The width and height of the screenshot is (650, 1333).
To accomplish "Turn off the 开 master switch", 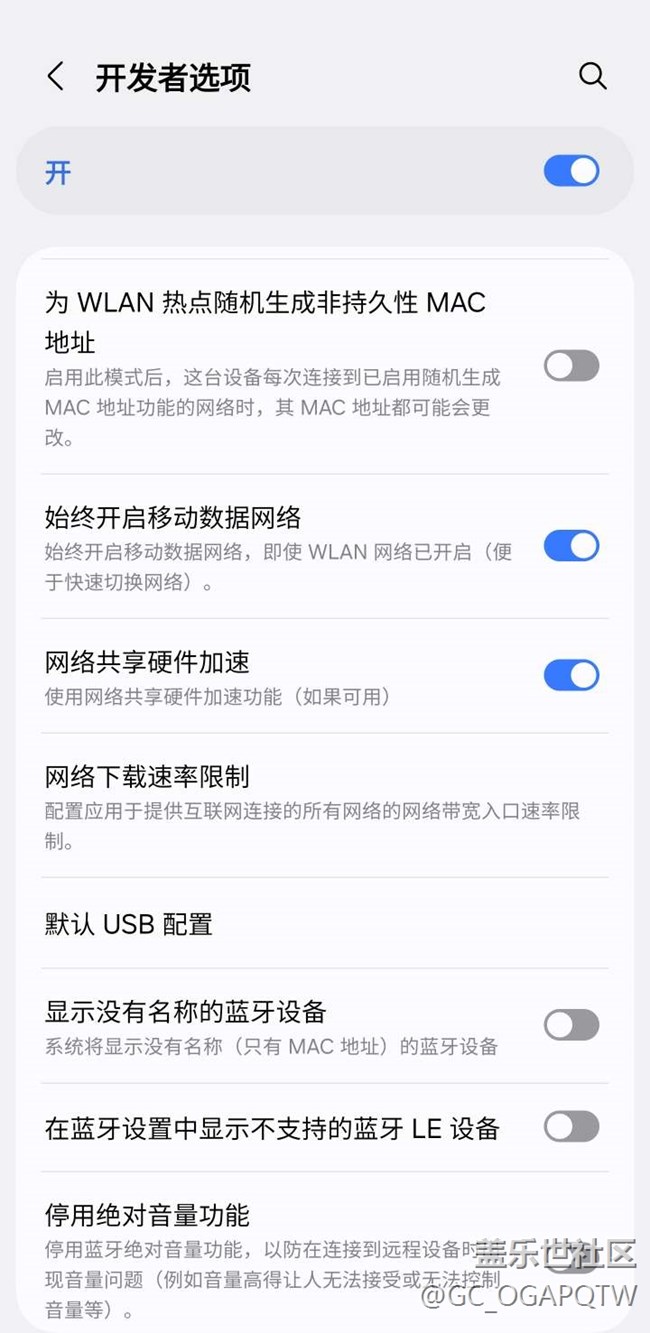I will click(571, 171).
